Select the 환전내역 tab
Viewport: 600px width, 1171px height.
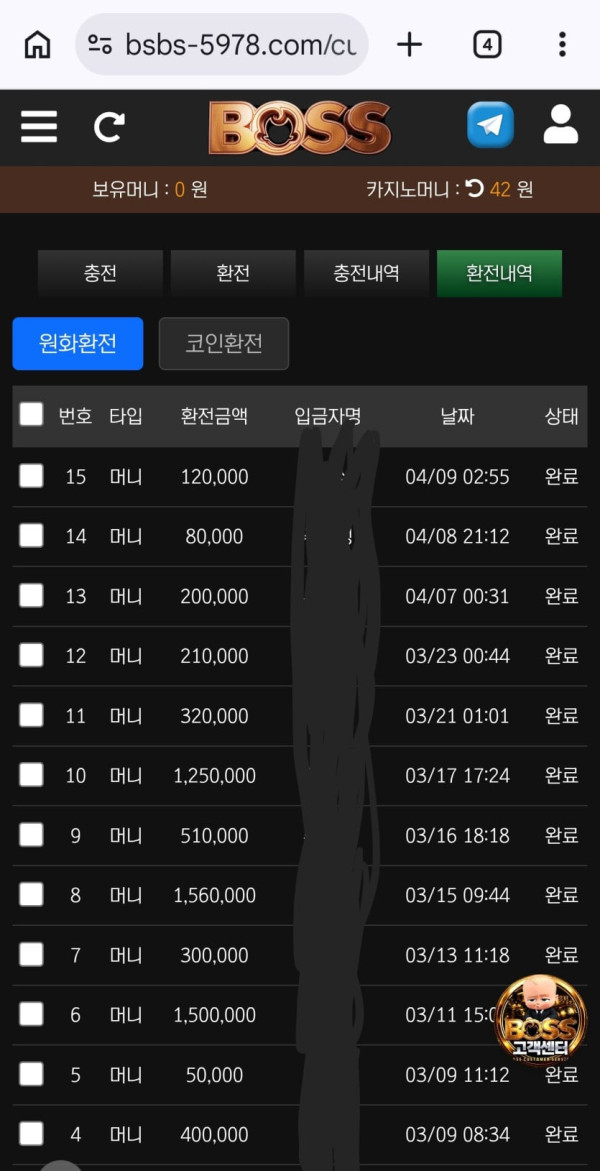(x=499, y=273)
